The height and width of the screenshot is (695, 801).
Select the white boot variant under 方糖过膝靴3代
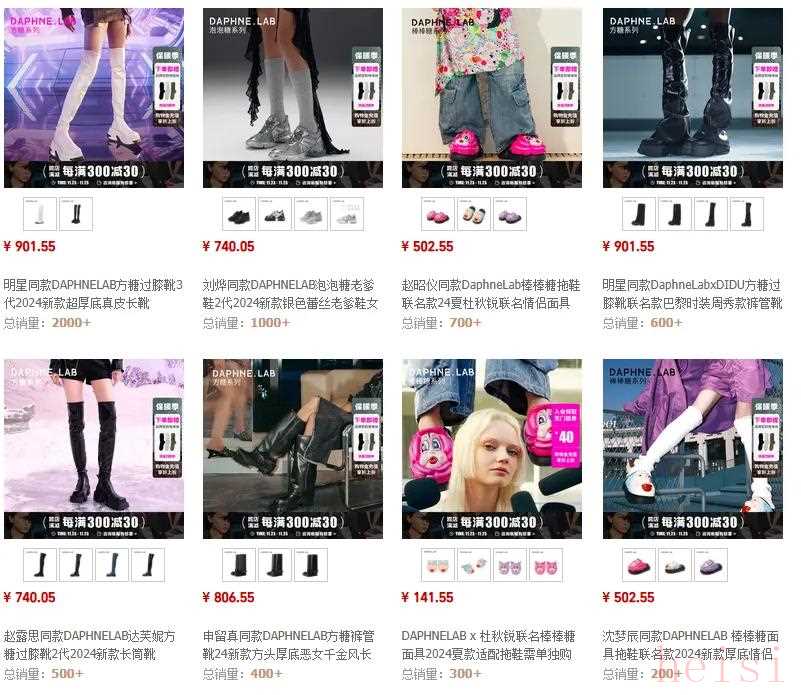40,214
